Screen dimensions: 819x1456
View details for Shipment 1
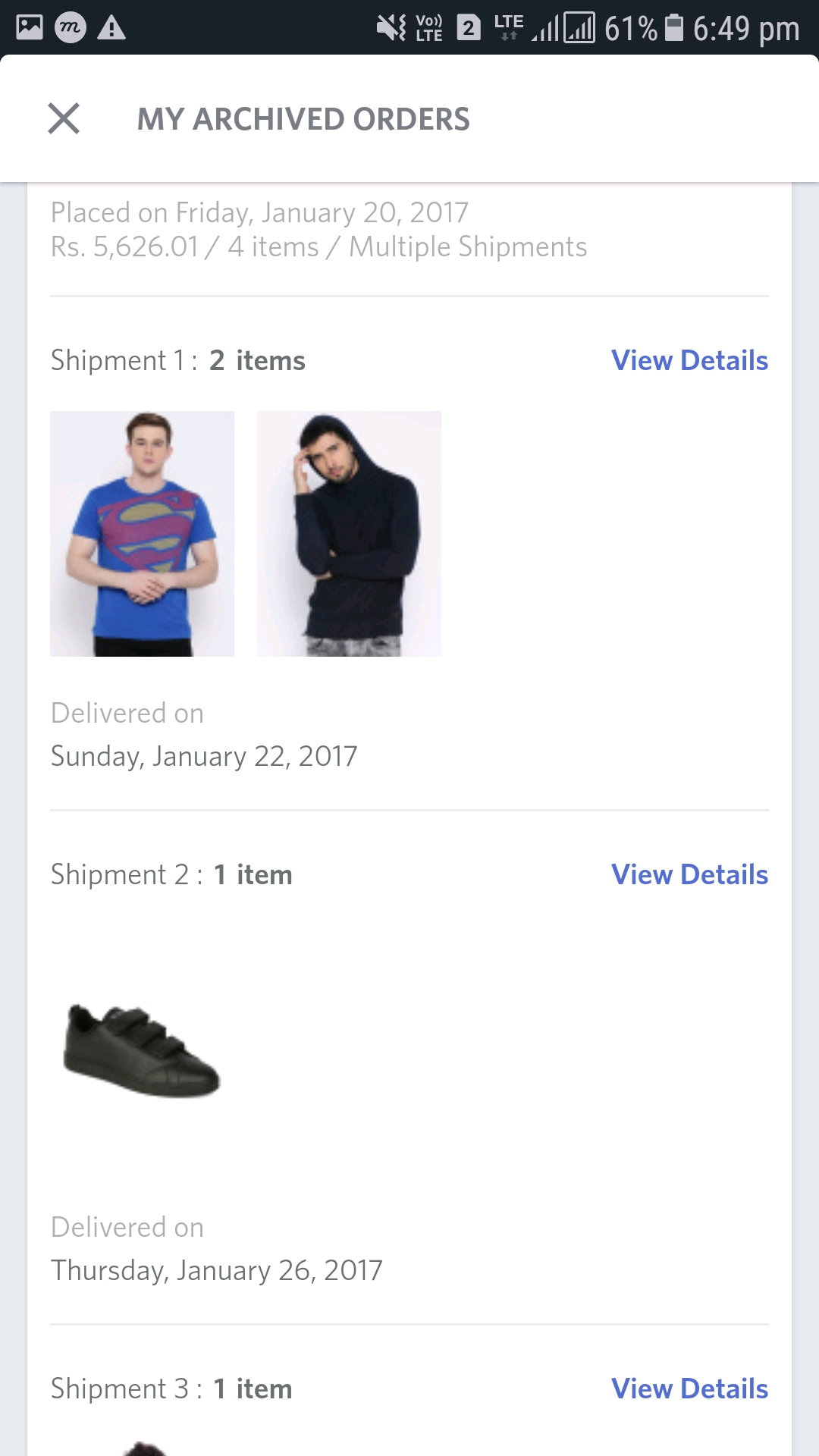click(x=689, y=360)
